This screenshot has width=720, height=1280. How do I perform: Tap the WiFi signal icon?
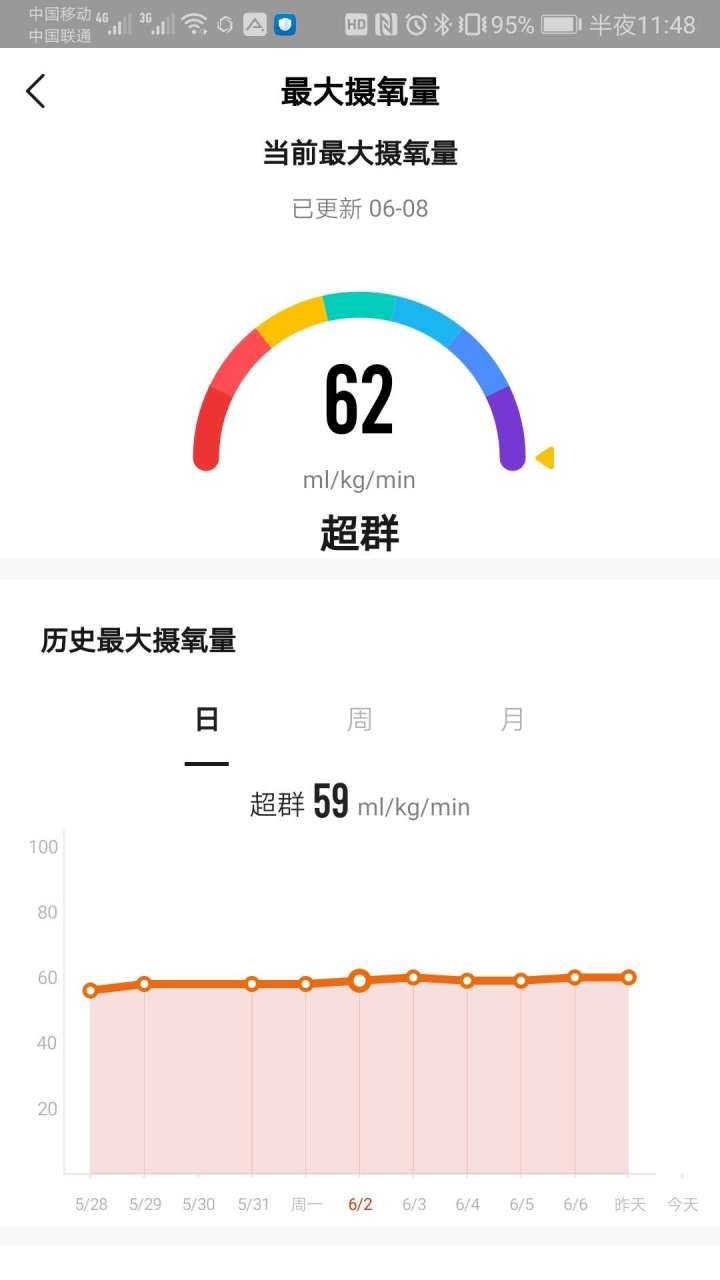click(x=194, y=24)
